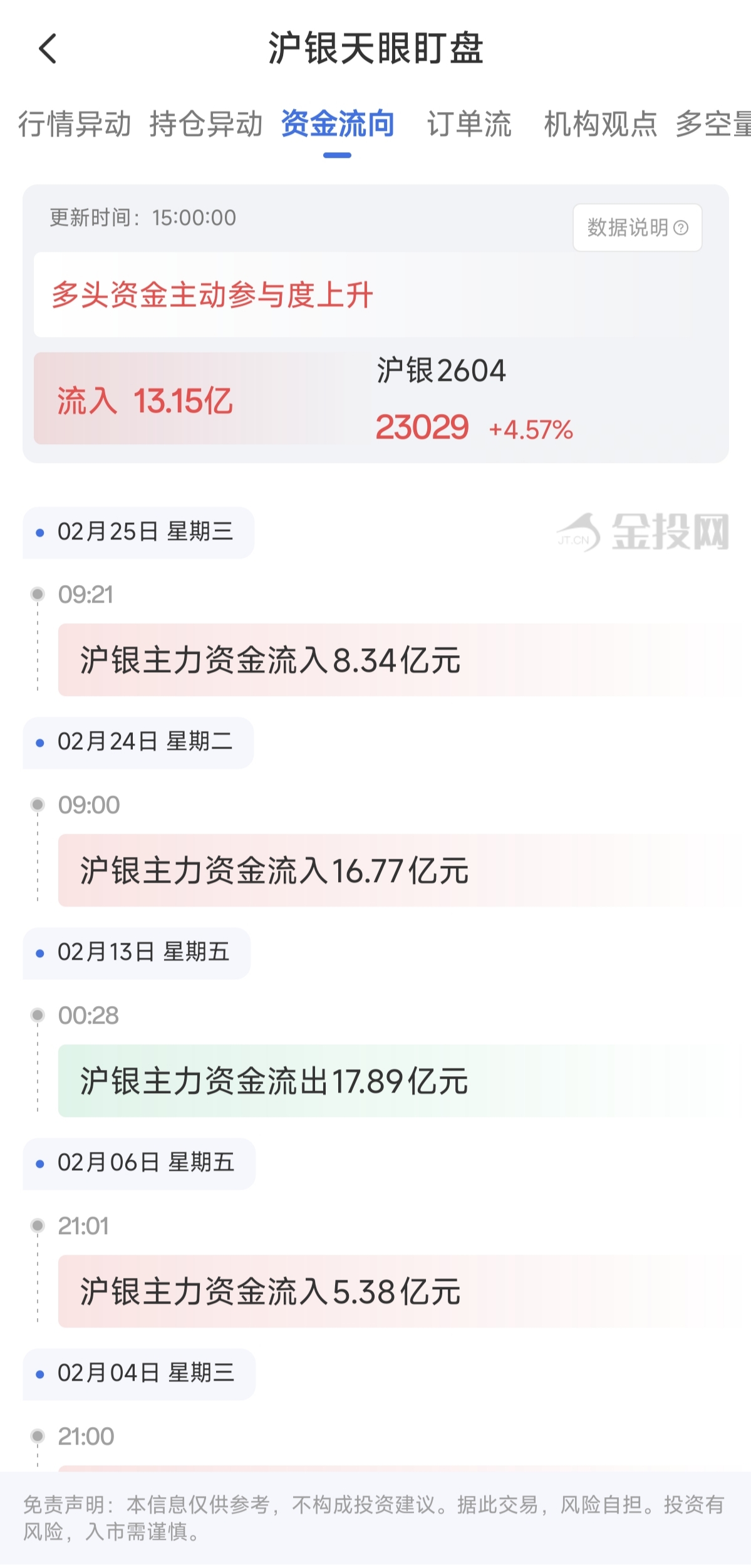The image size is (751, 1568).
Task: View the 机构观点 tab
Action: click(x=600, y=123)
